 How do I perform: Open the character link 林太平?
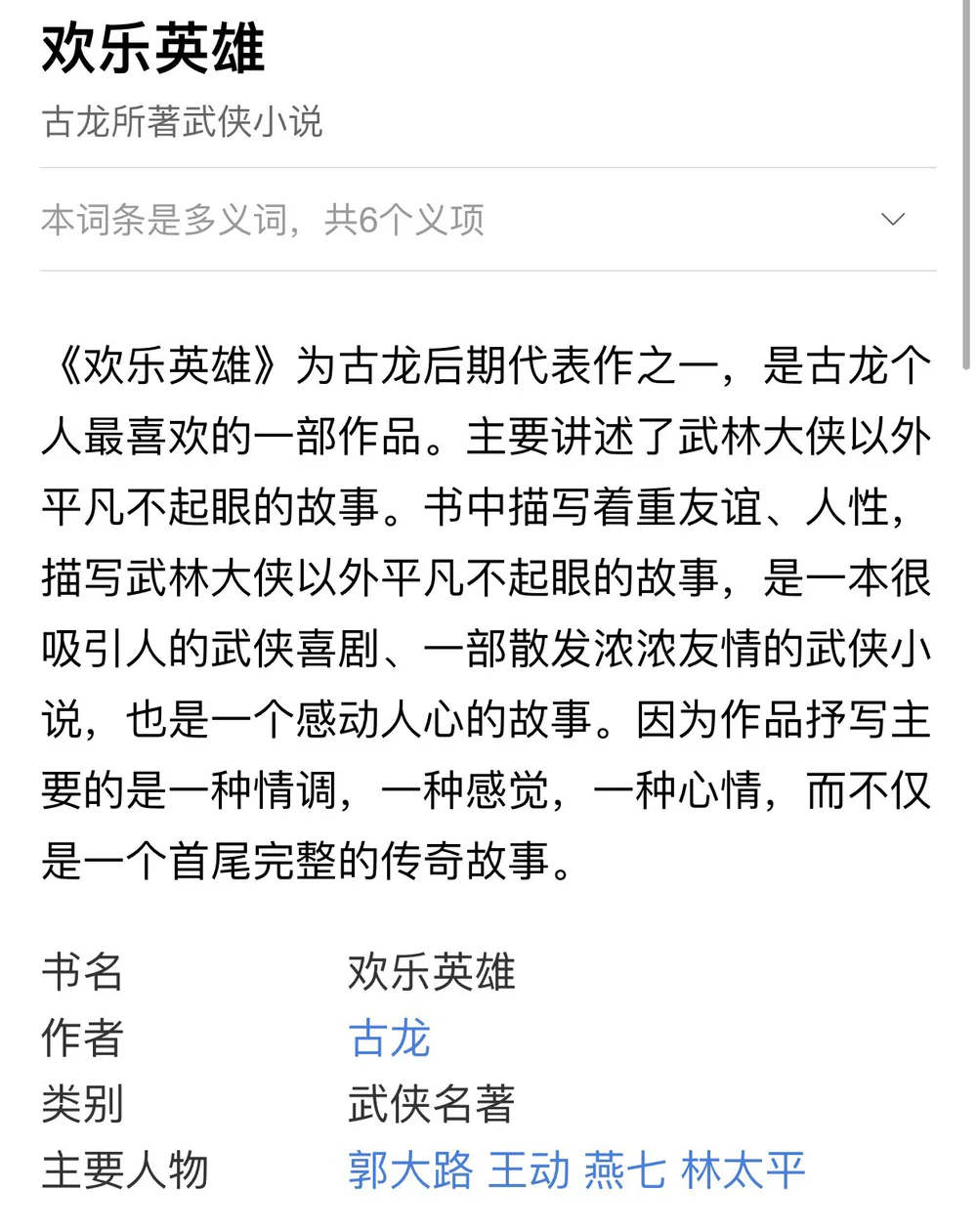(x=743, y=1169)
